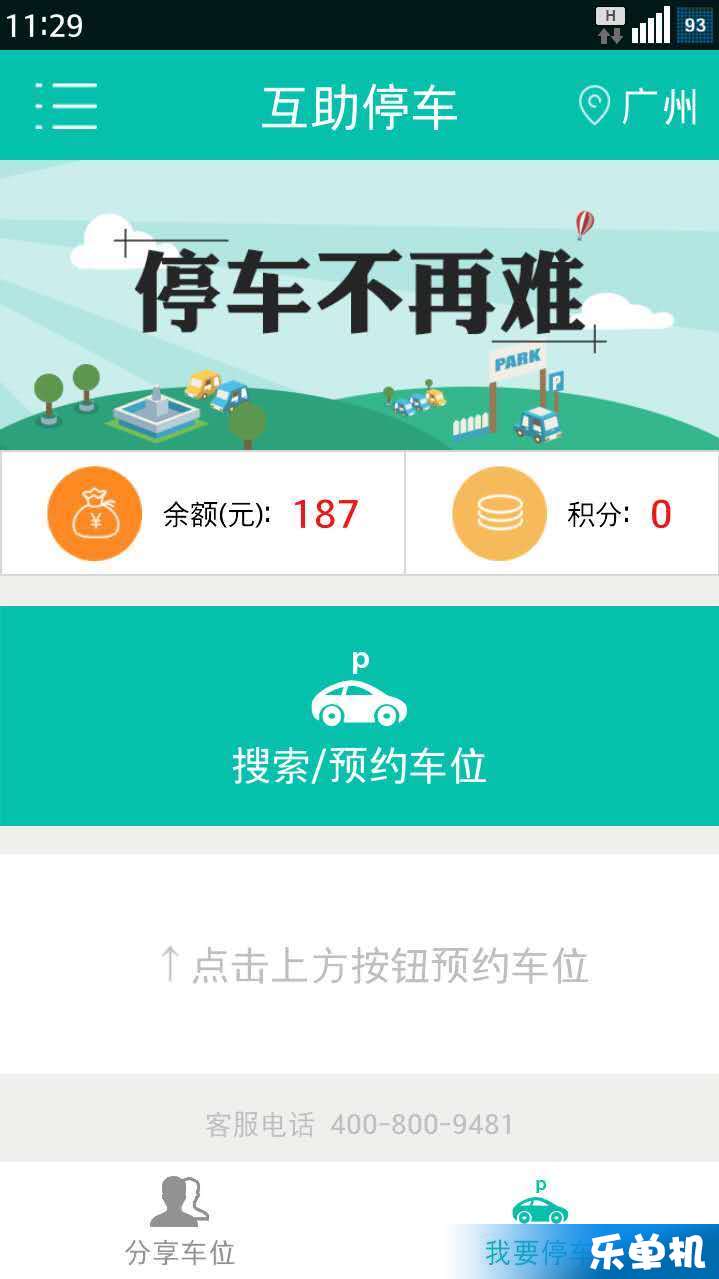Open the 停车不再难 banner

click(359, 305)
